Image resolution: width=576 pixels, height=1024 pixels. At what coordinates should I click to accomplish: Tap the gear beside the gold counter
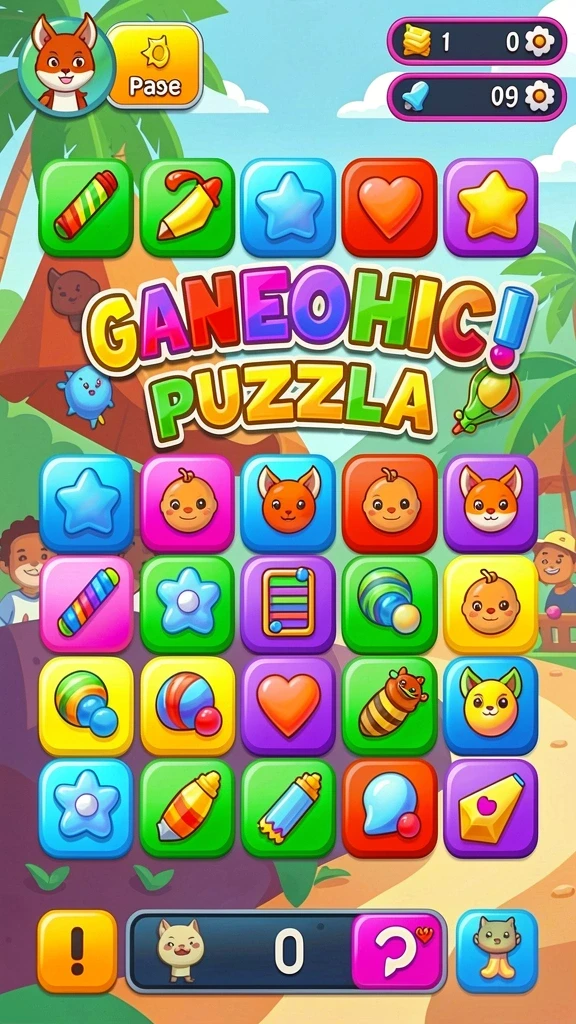pyautogui.click(x=540, y=42)
